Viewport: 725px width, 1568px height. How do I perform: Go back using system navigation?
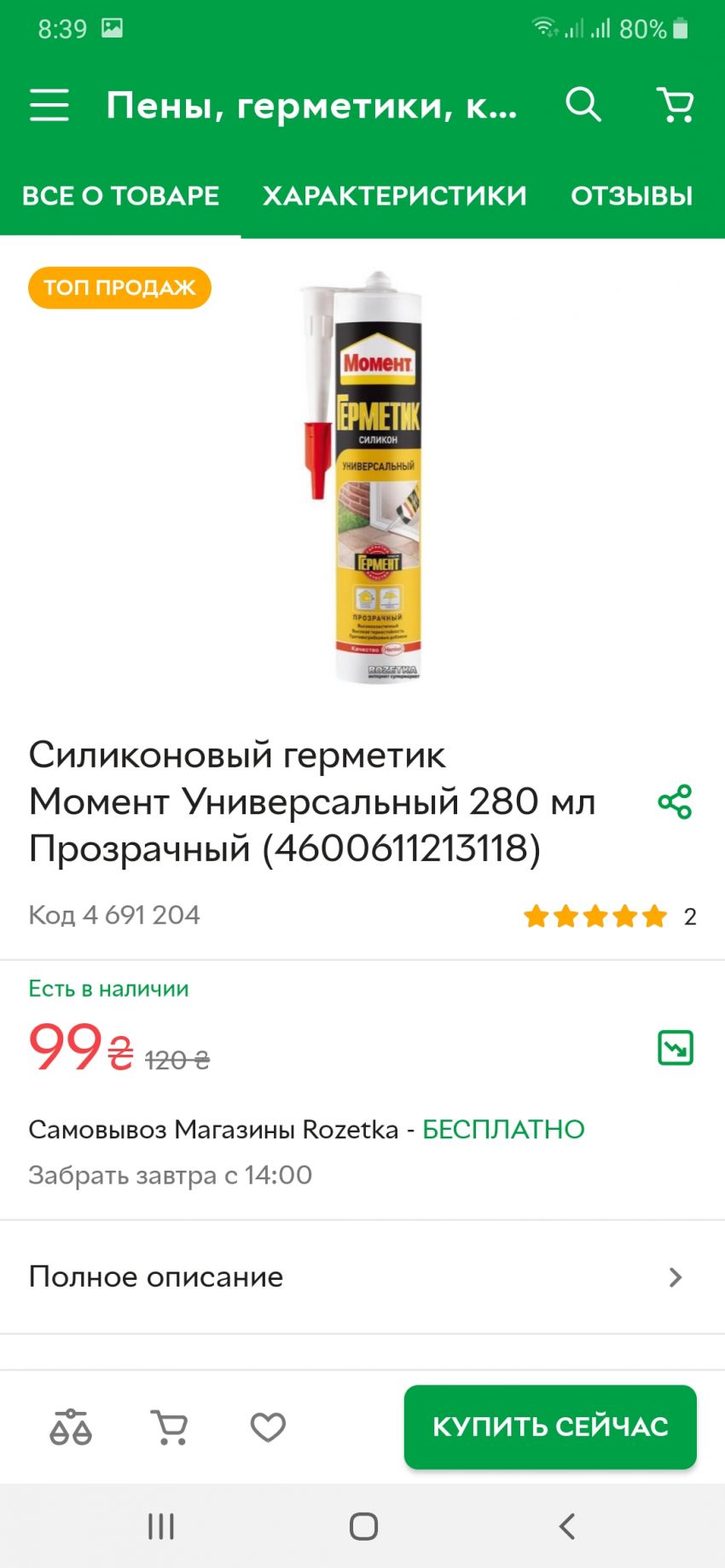(567, 1526)
